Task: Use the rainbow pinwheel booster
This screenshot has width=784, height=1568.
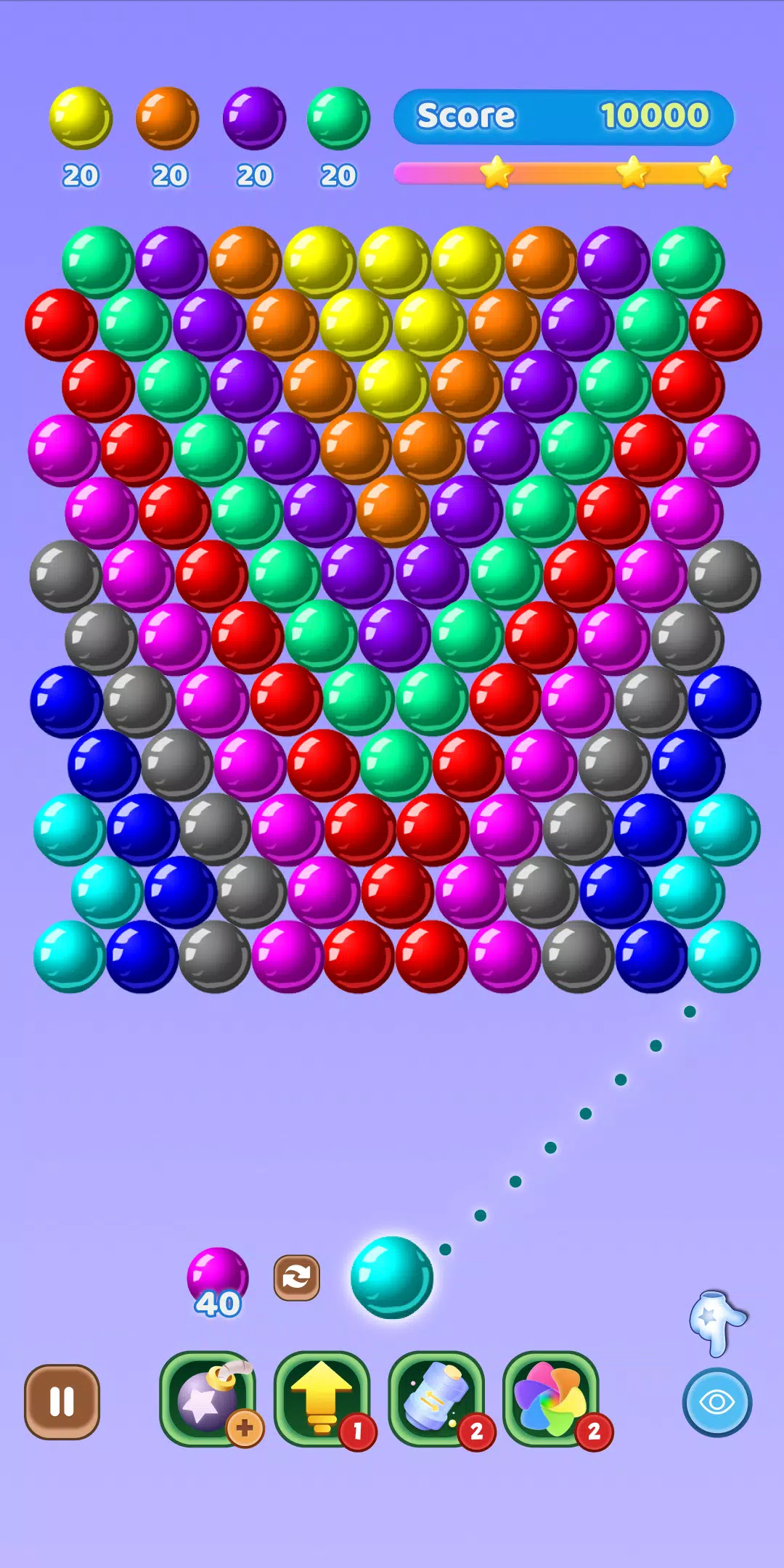Action: [551, 1399]
